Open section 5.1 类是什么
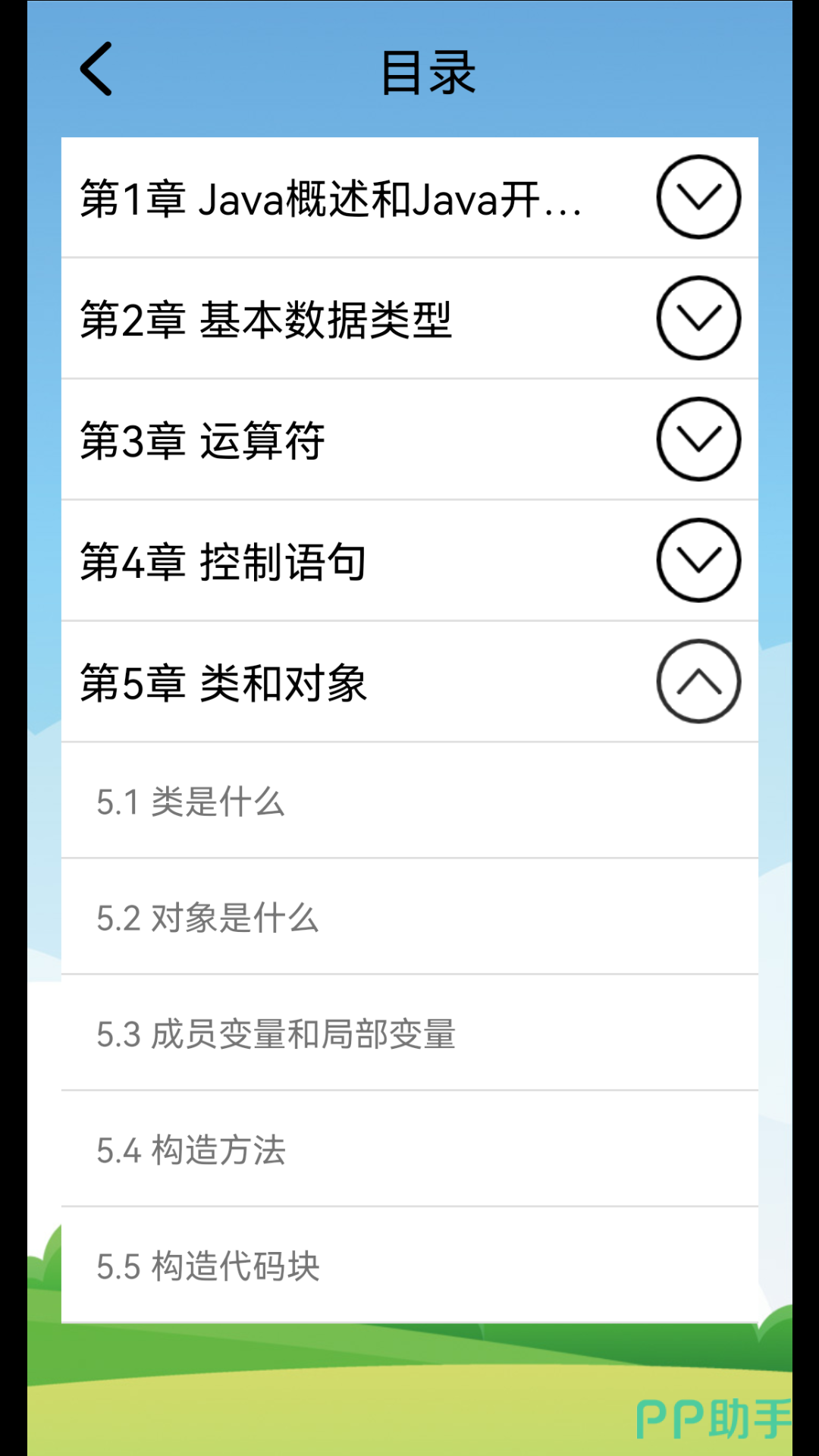 click(409, 802)
